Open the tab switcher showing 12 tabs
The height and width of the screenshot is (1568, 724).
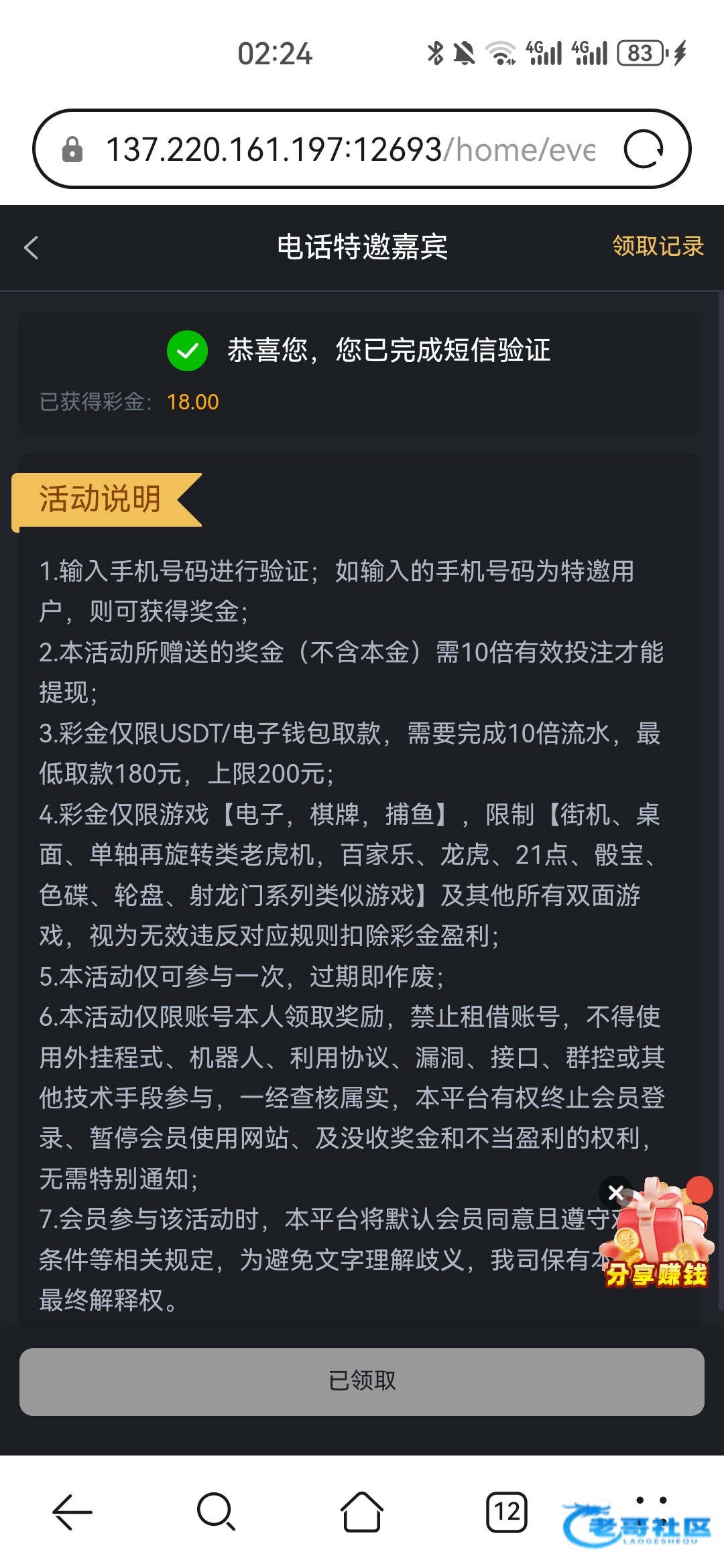point(506,1512)
